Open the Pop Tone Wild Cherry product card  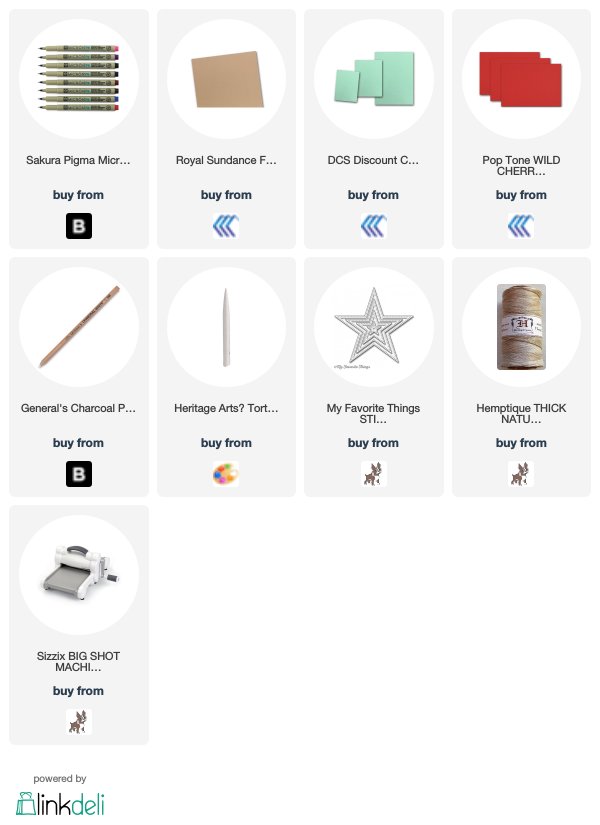click(521, 80)
